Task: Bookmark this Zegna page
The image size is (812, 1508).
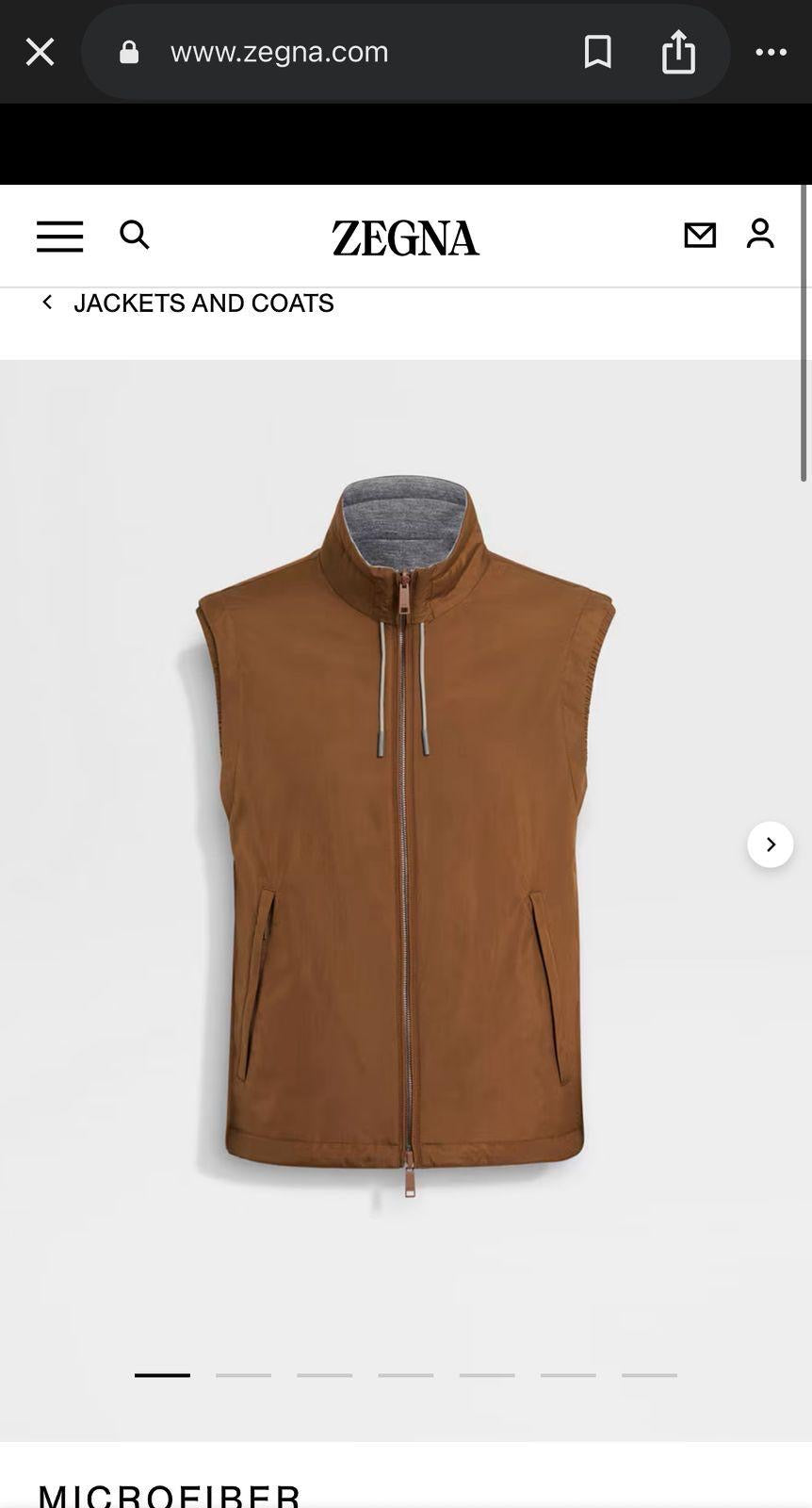Action: click(x=598, y=52)
